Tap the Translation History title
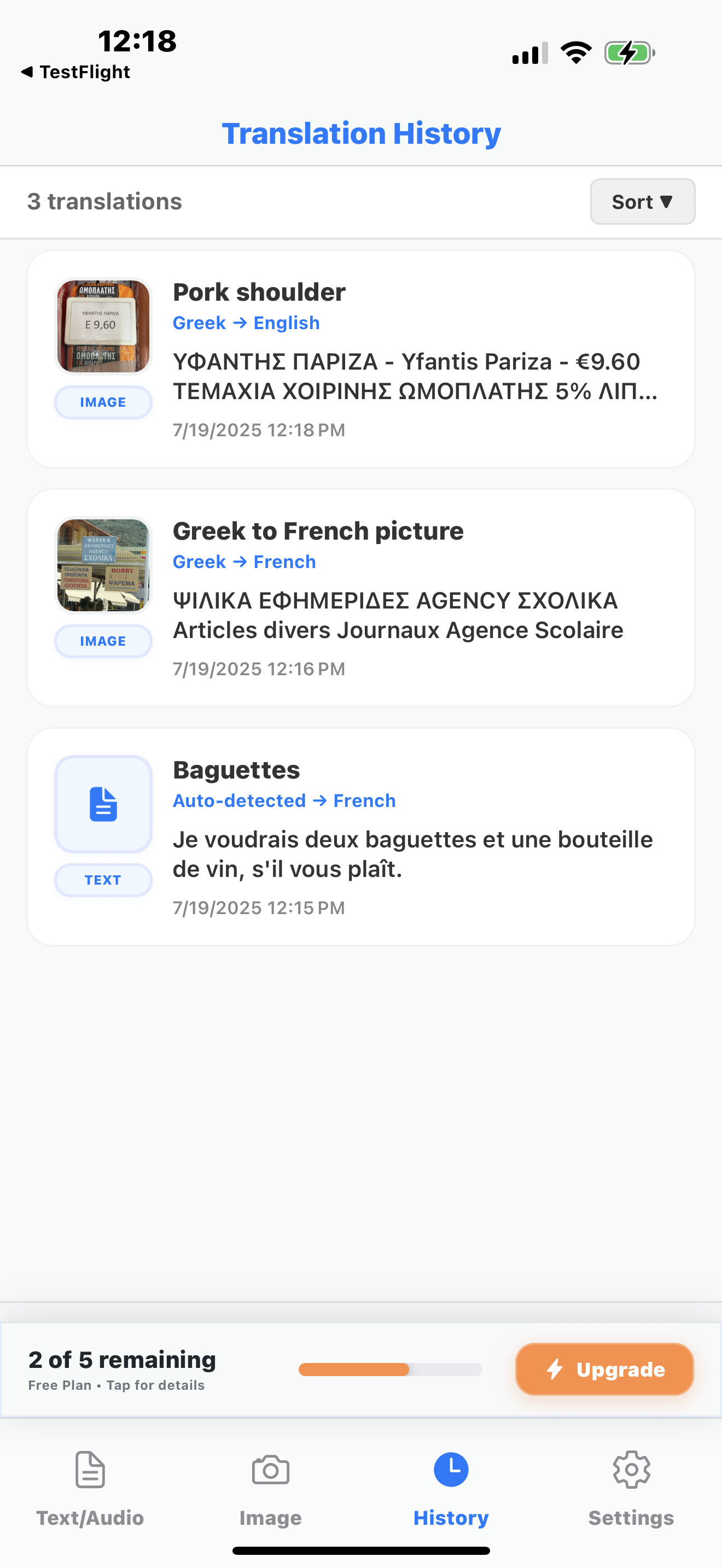The image size is (722, 1568). tap(361, 132)
